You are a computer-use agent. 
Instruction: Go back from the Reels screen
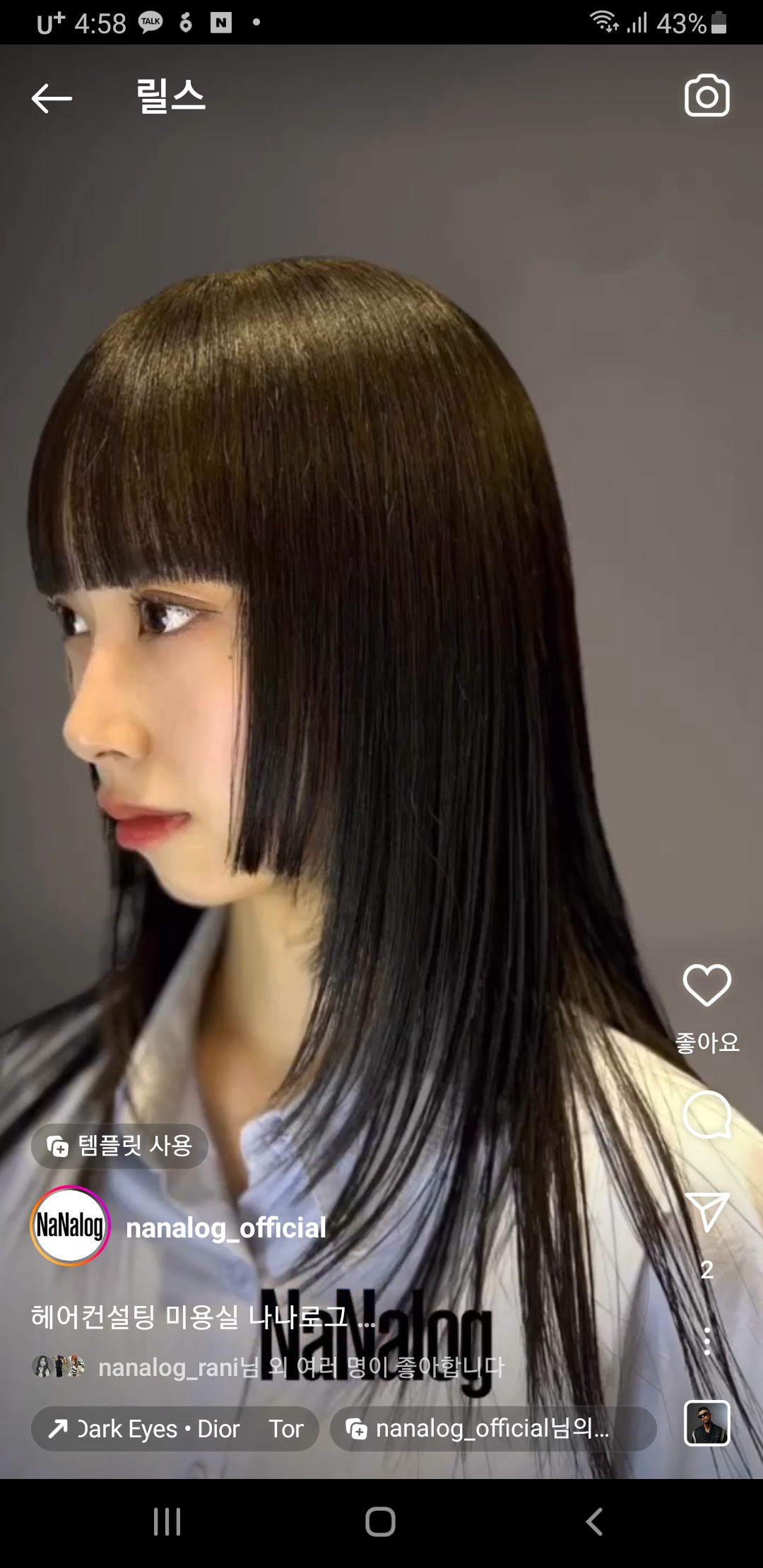52,98
